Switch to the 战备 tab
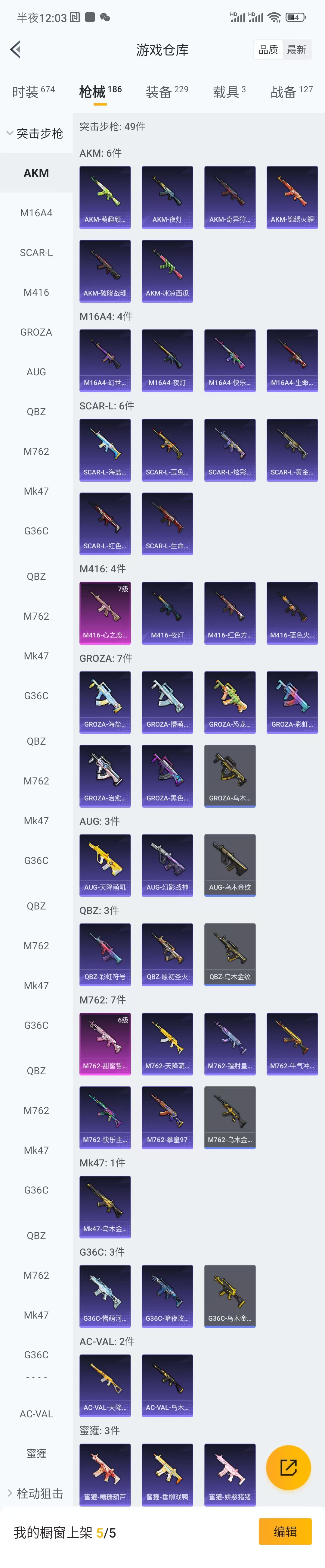 point(291,91)
